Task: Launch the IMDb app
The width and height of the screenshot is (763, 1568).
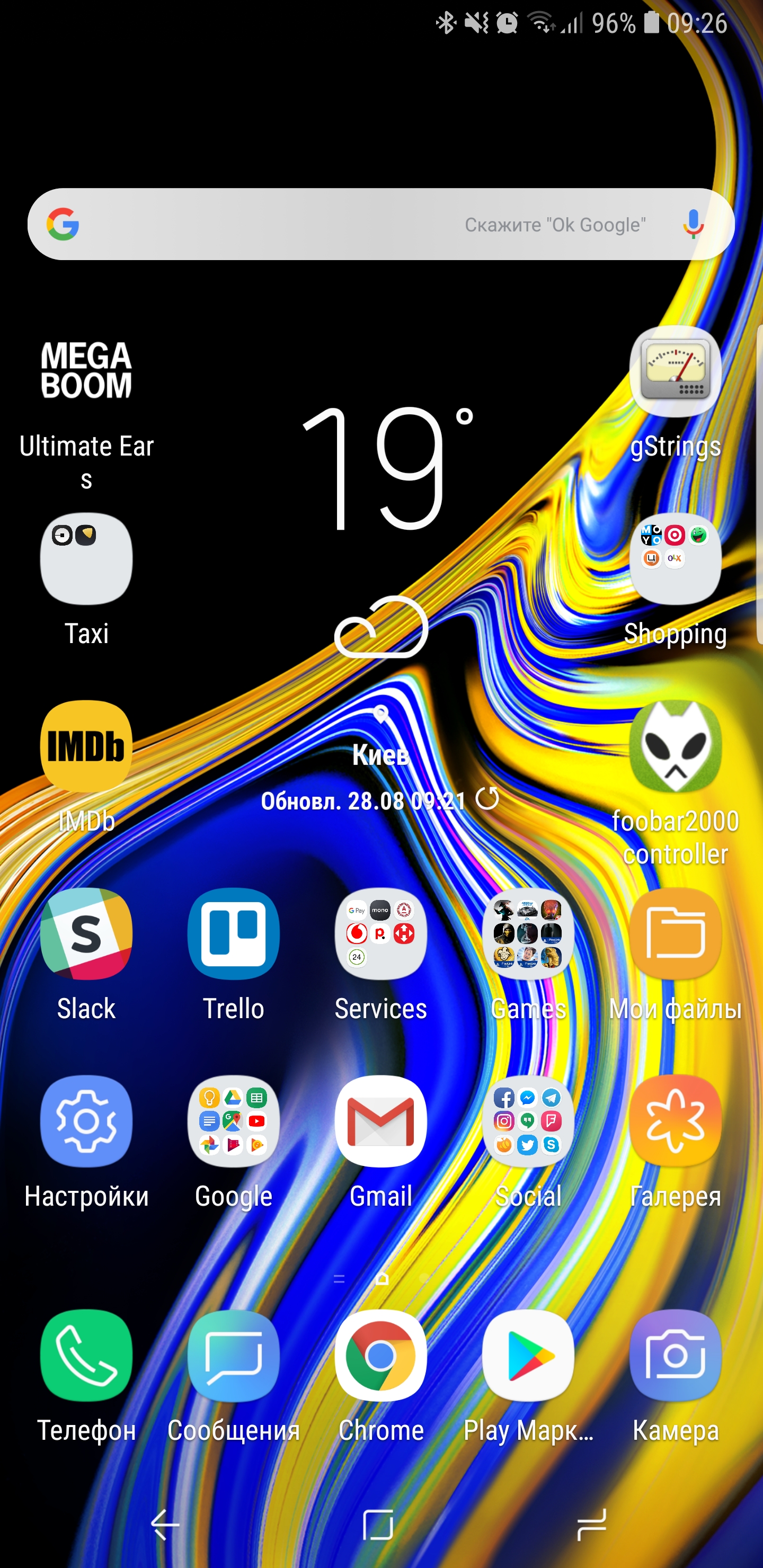Action: coord(86,746)
